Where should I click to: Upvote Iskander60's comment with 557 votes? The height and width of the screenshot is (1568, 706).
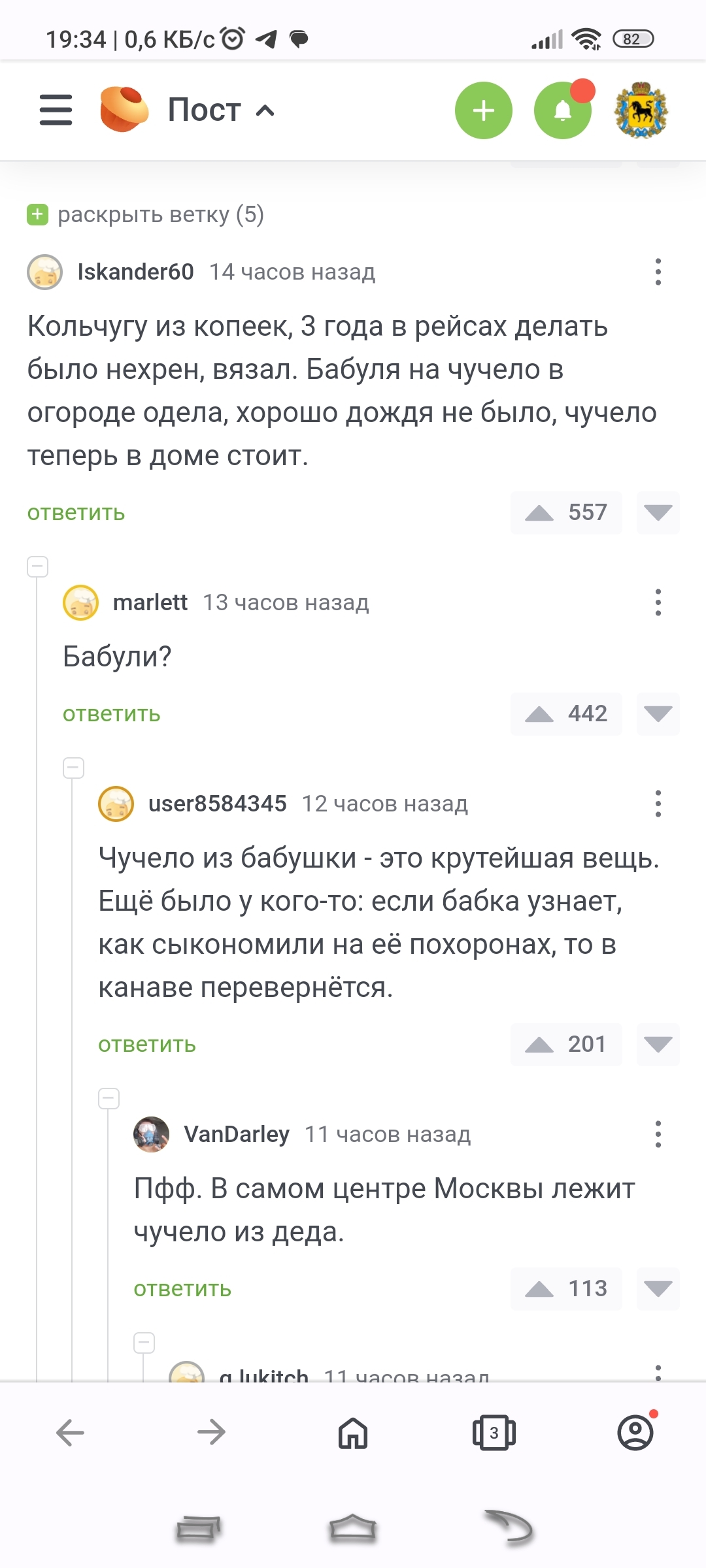540,513
